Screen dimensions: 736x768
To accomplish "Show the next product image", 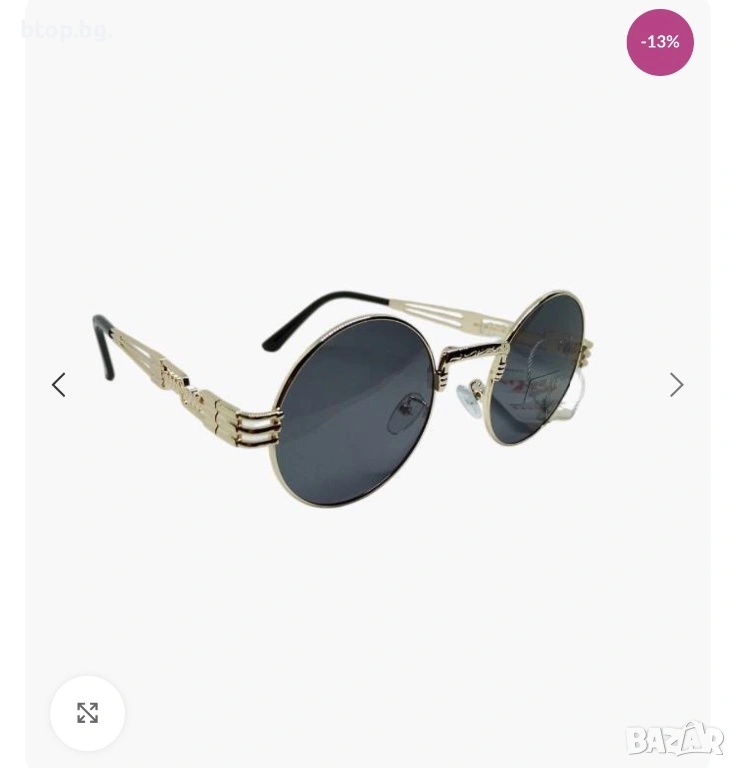I will point(676,385).
